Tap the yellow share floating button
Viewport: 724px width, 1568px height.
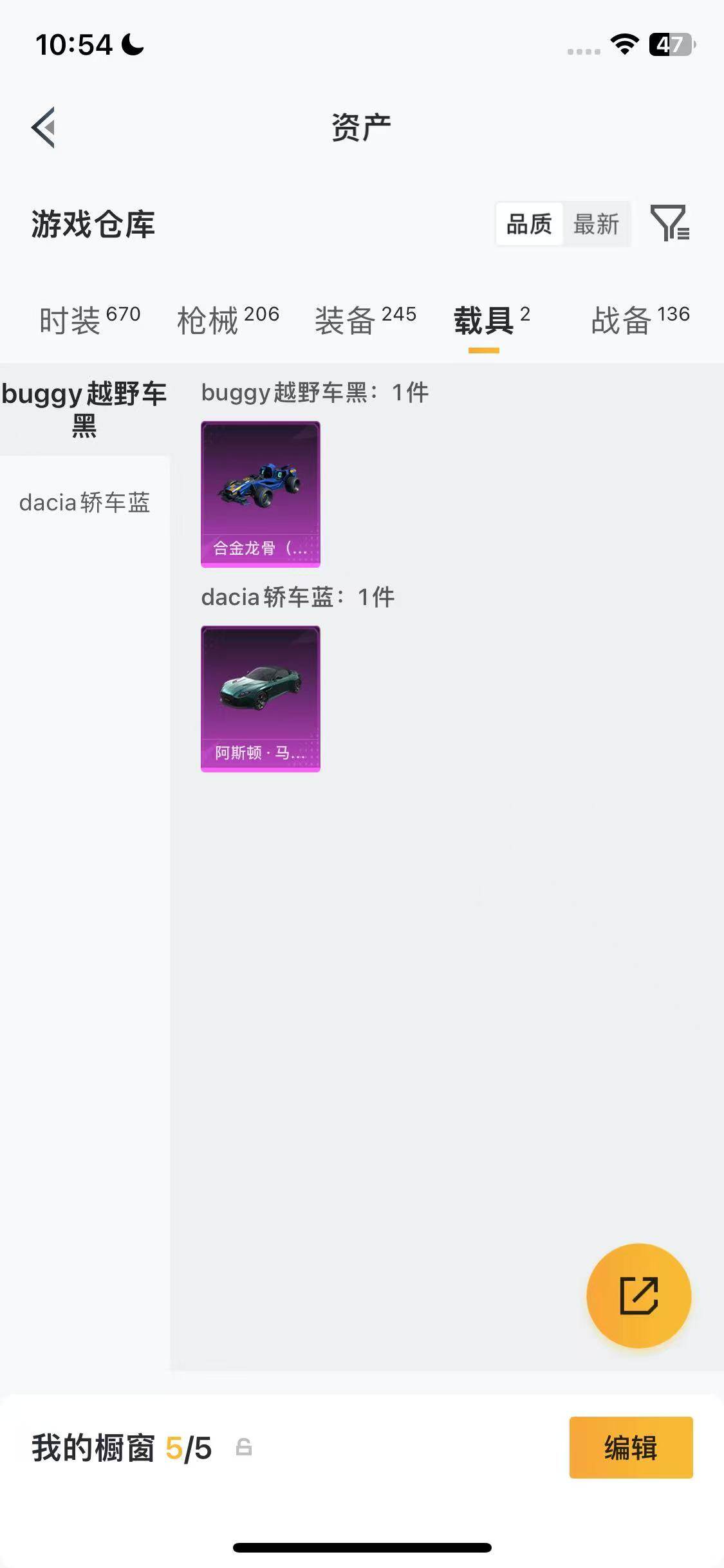pos(638,1295)
